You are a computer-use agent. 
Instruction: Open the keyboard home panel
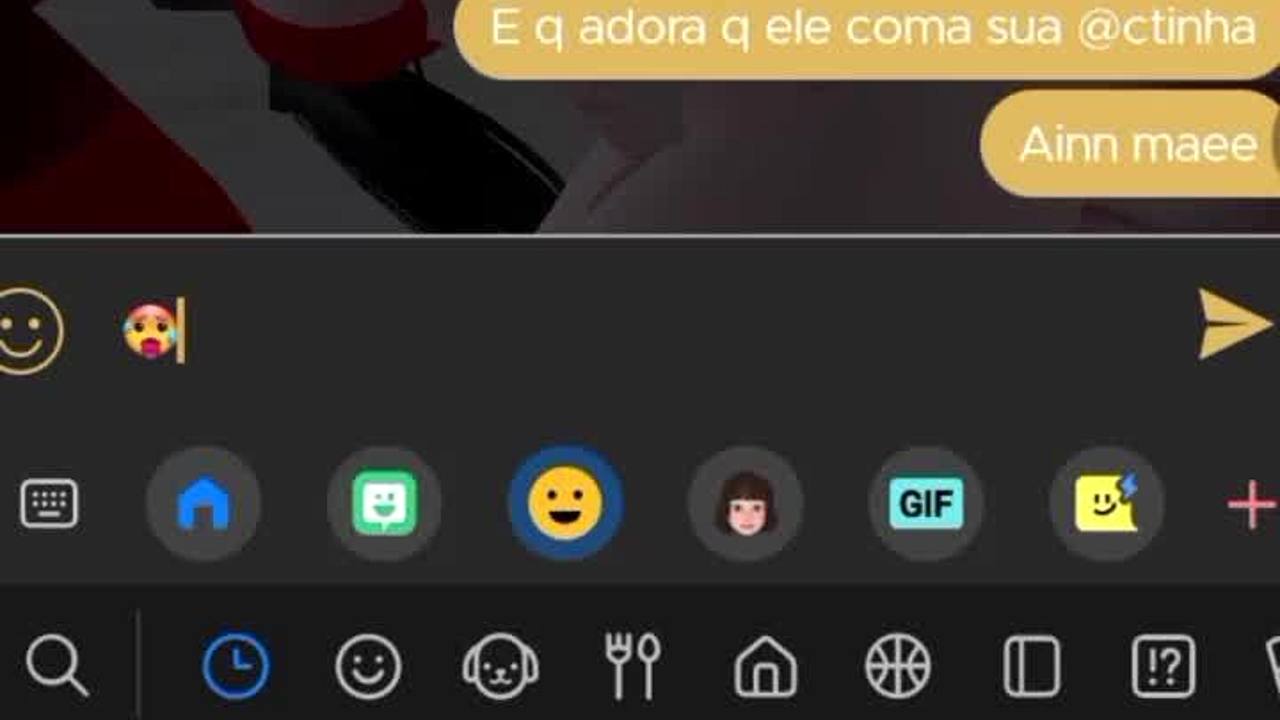click(x=204, y=503)
